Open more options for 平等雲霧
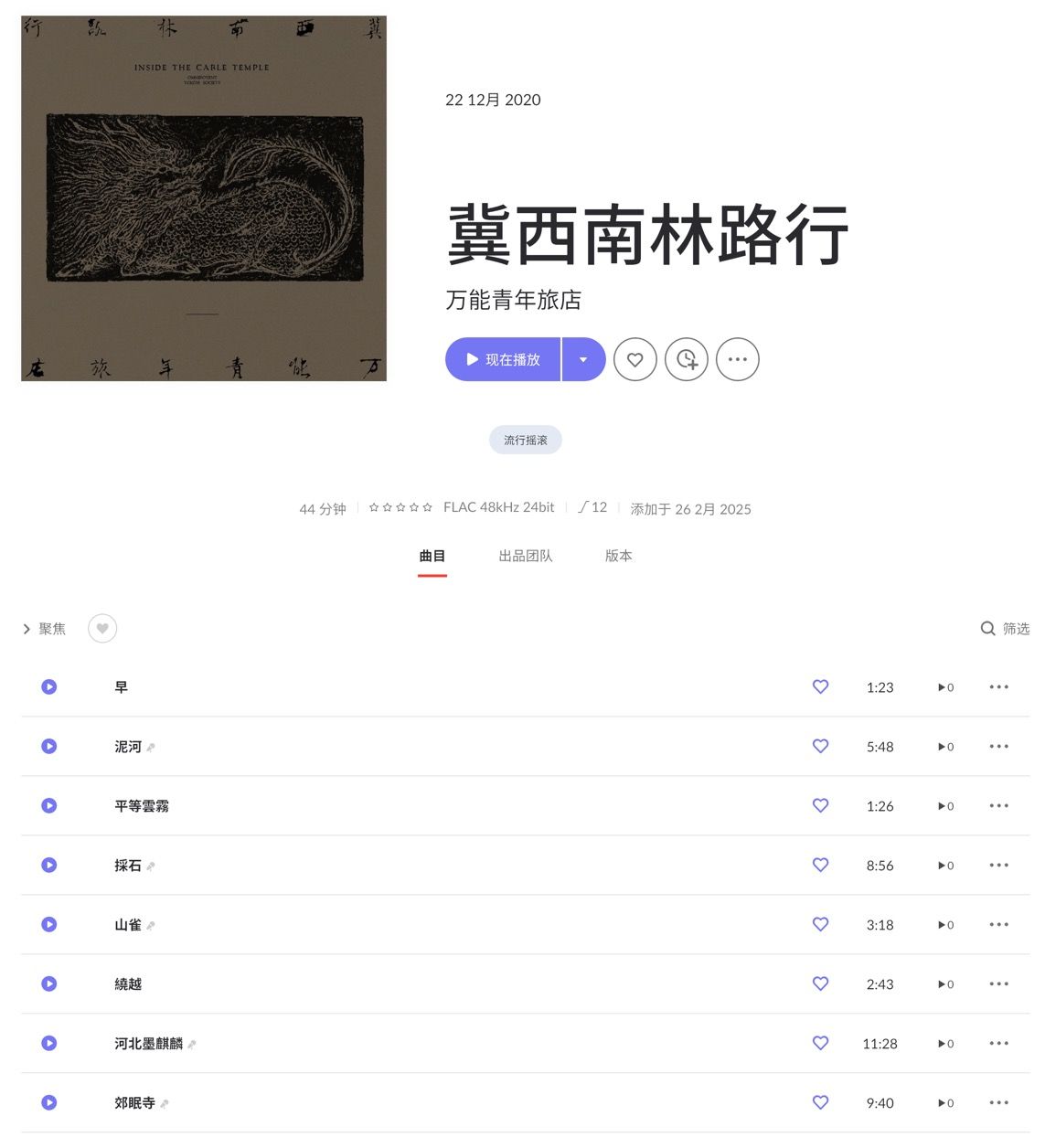 (998, 806)
